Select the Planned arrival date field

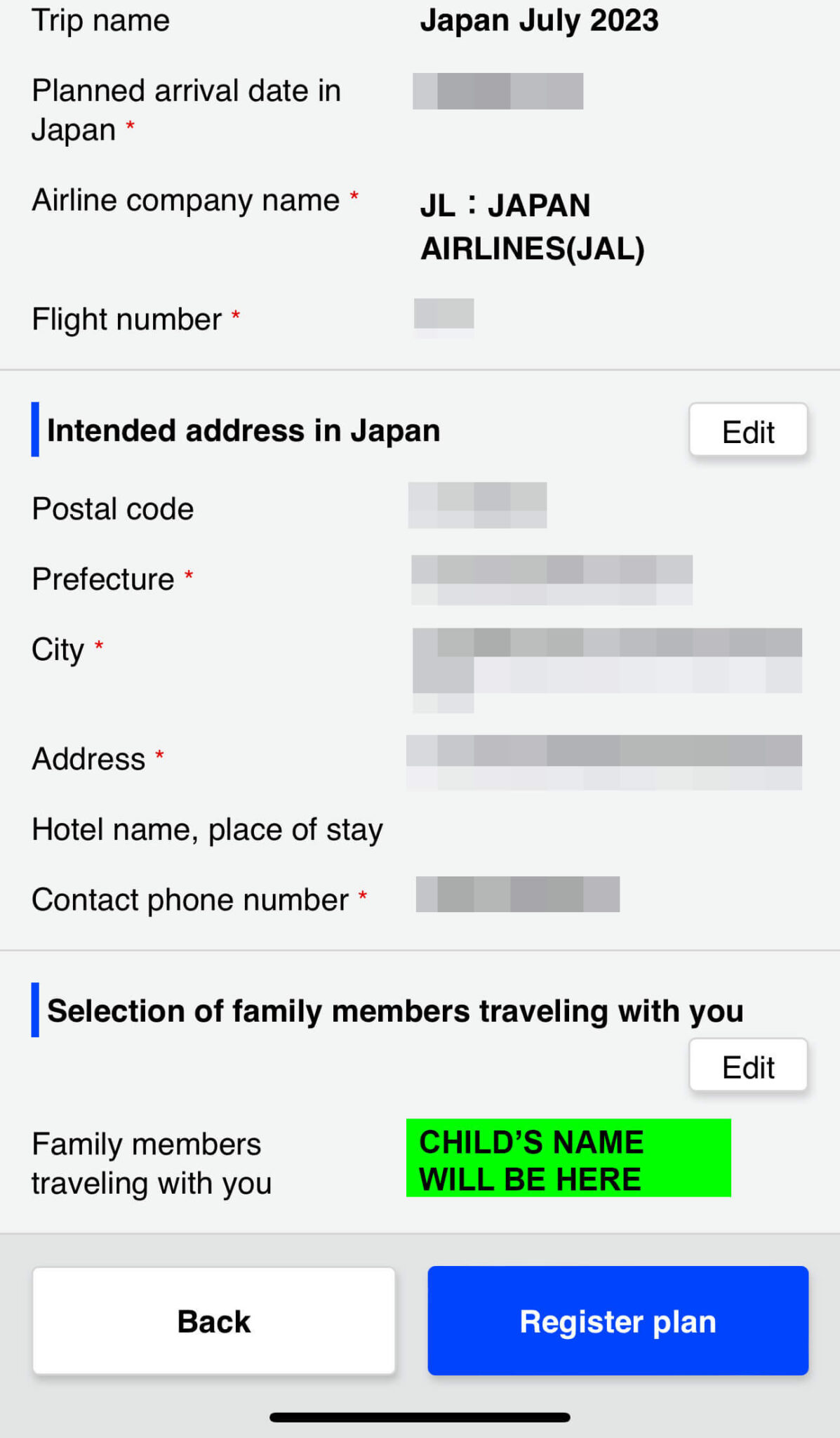pyautogui.click(x=497, y=91)
